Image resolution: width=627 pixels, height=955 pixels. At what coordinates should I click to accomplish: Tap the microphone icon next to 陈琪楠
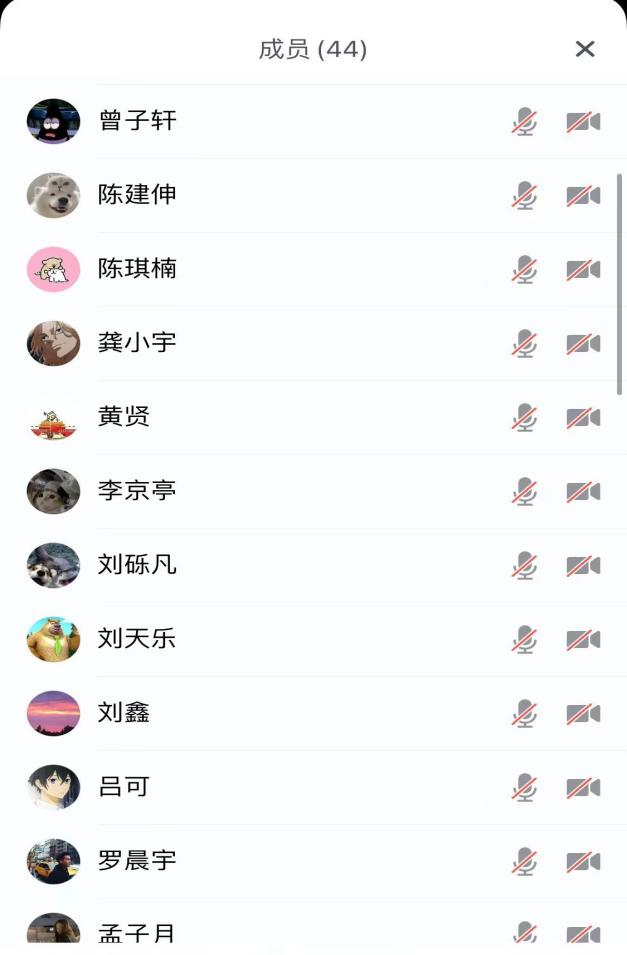coord(524,269)
